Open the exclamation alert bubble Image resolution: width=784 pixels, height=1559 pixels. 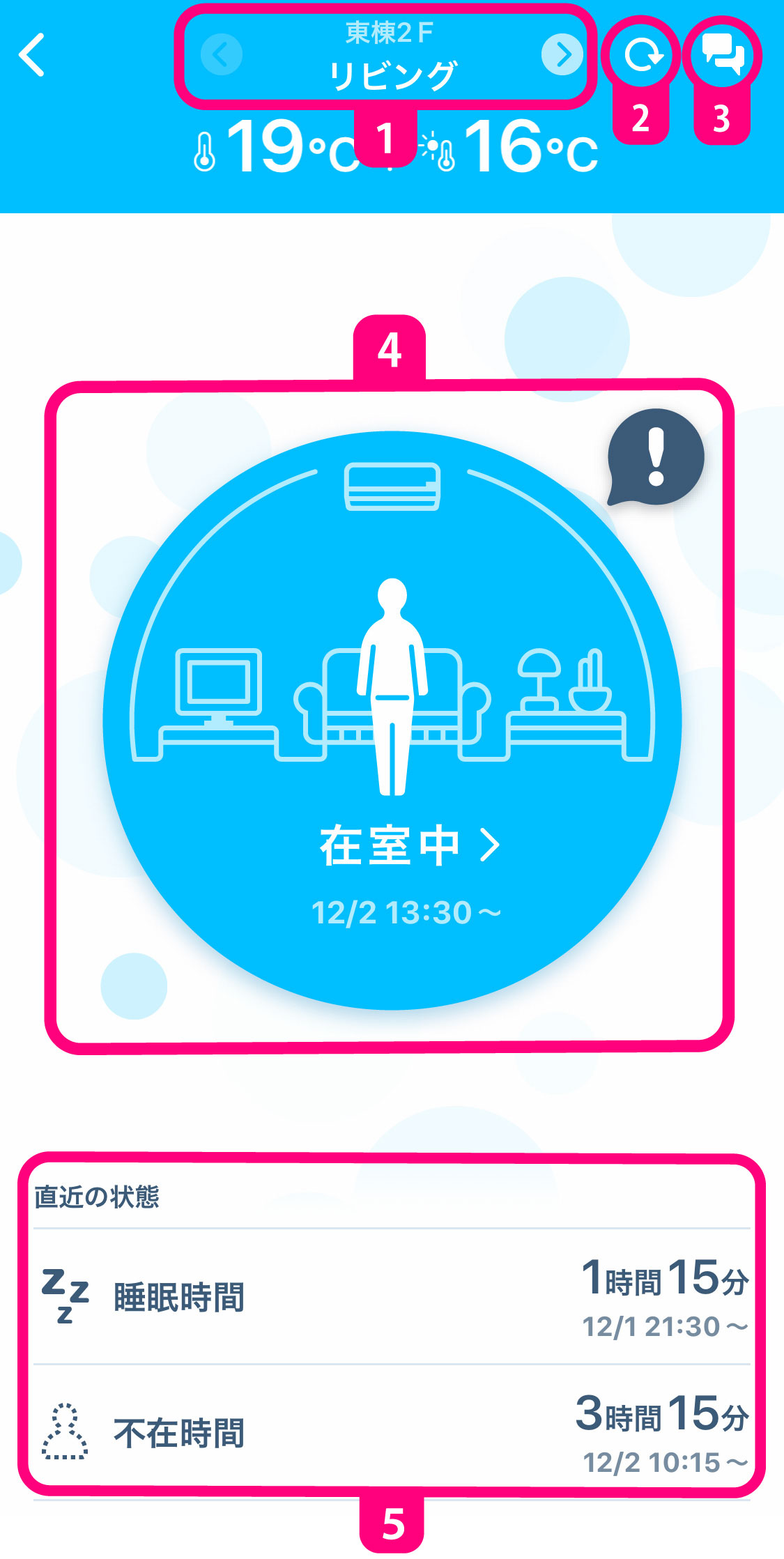(655, 458)
